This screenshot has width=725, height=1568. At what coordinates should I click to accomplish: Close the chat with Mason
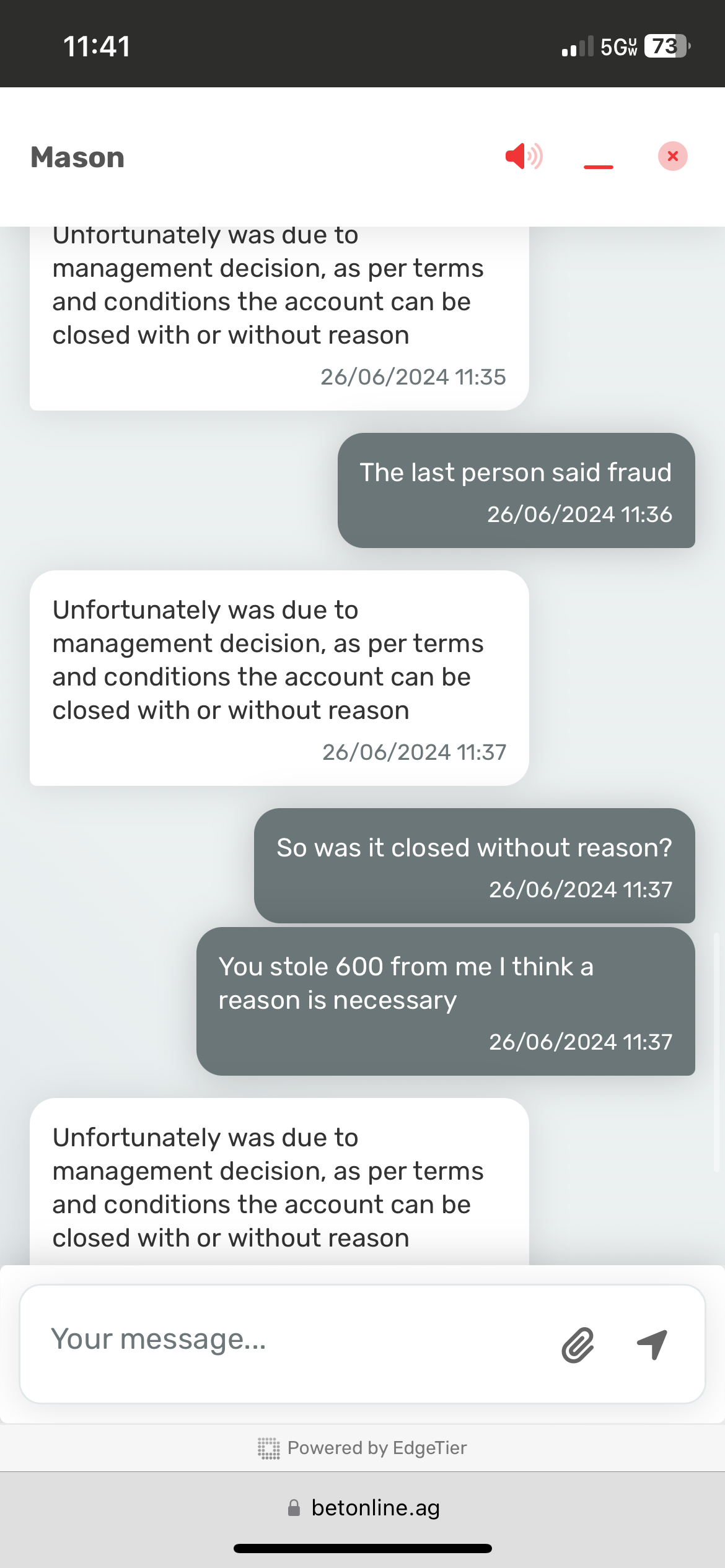[x=673, y=156]
